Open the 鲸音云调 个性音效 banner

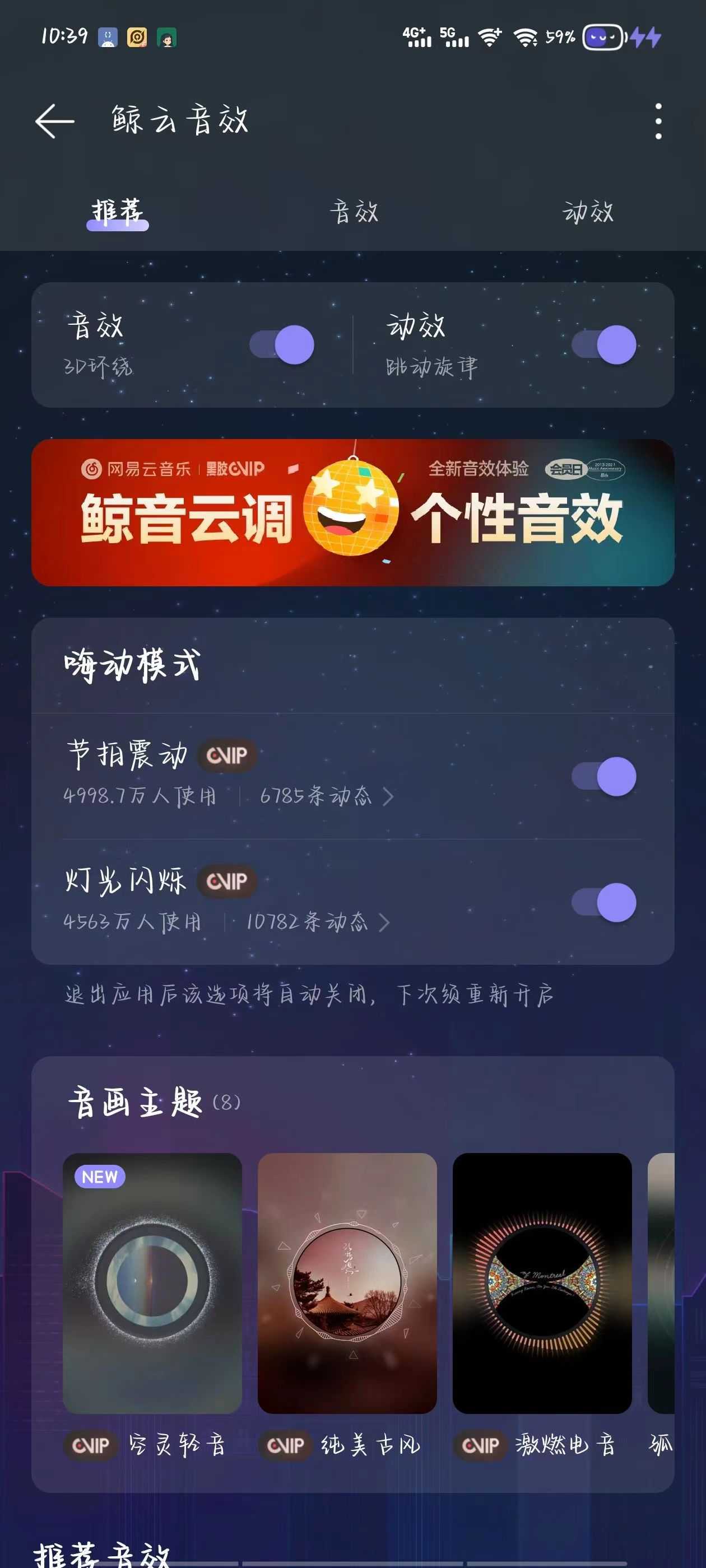pyautogui.click(x=352, y=512)
